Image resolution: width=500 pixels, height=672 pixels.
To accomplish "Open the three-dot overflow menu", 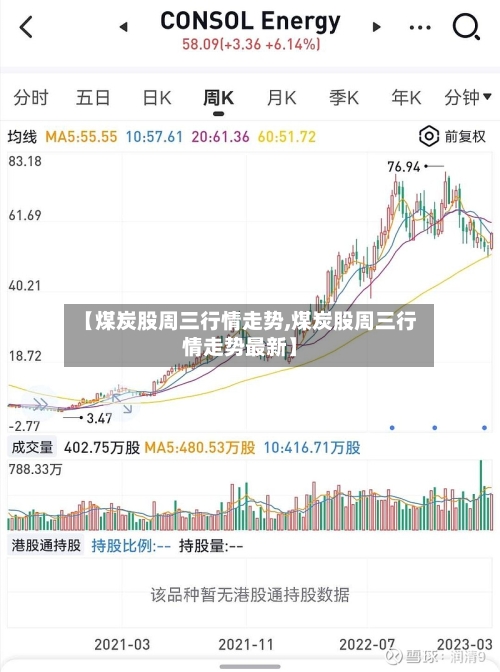I will pos(420,27).
